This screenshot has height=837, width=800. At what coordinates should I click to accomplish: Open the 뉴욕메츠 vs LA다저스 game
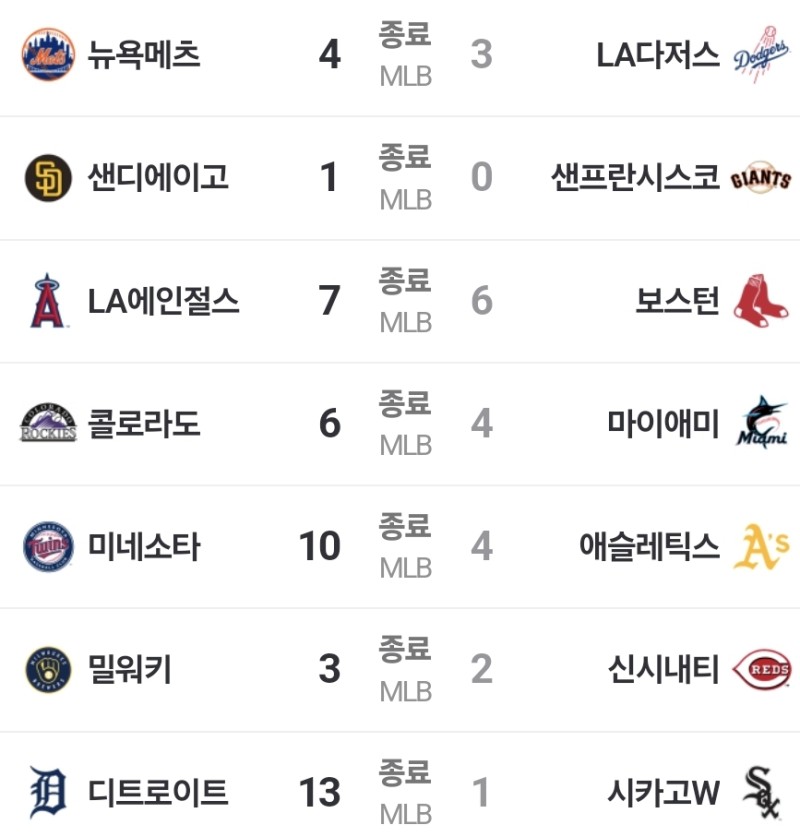[x=405, y=55]
